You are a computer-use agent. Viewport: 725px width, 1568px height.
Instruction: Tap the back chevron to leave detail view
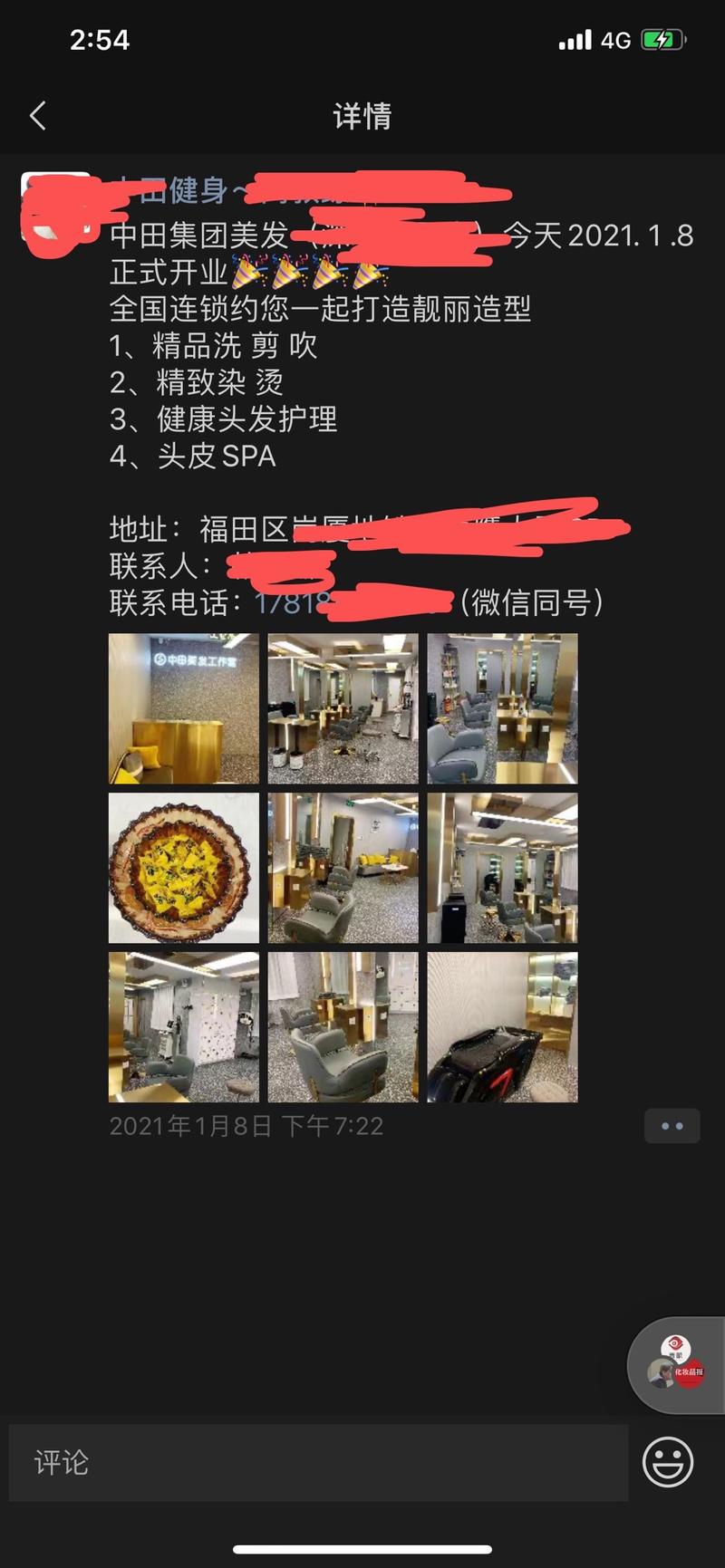tap(37, 116)
